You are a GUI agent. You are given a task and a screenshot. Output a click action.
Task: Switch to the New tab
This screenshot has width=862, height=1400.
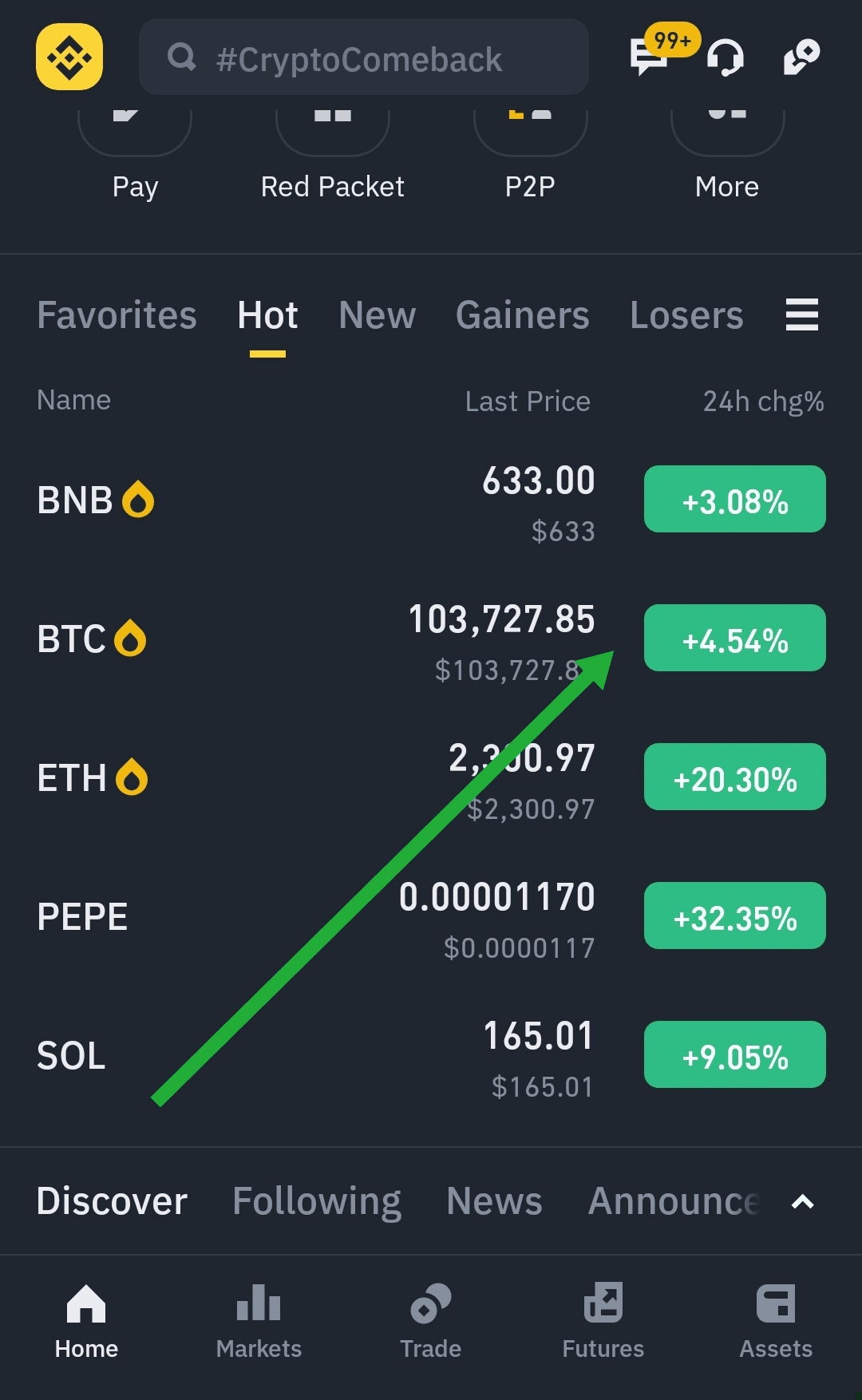coord(377,315)
